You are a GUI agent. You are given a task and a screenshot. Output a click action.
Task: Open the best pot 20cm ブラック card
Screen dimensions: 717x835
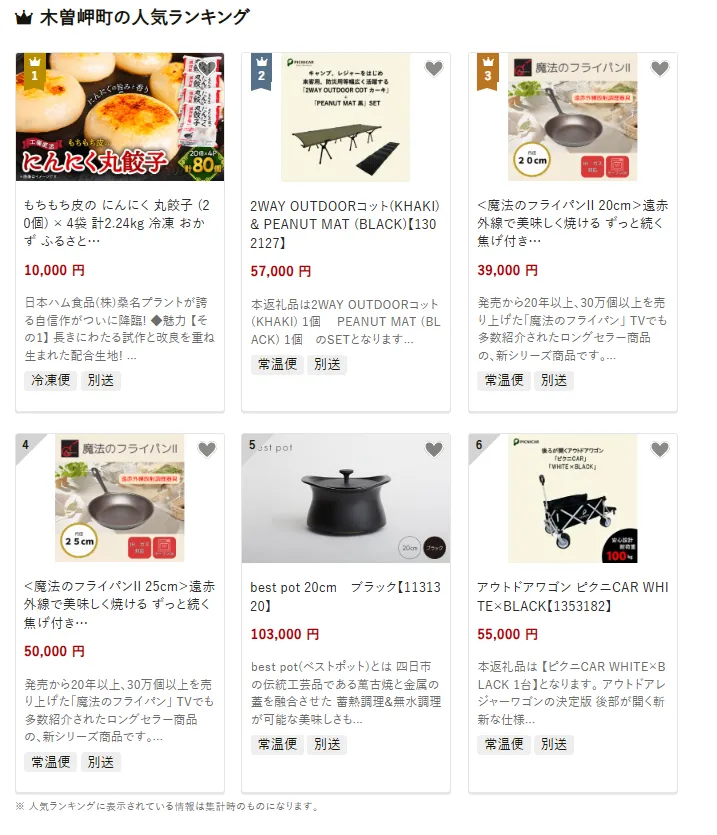coord(345,597)
